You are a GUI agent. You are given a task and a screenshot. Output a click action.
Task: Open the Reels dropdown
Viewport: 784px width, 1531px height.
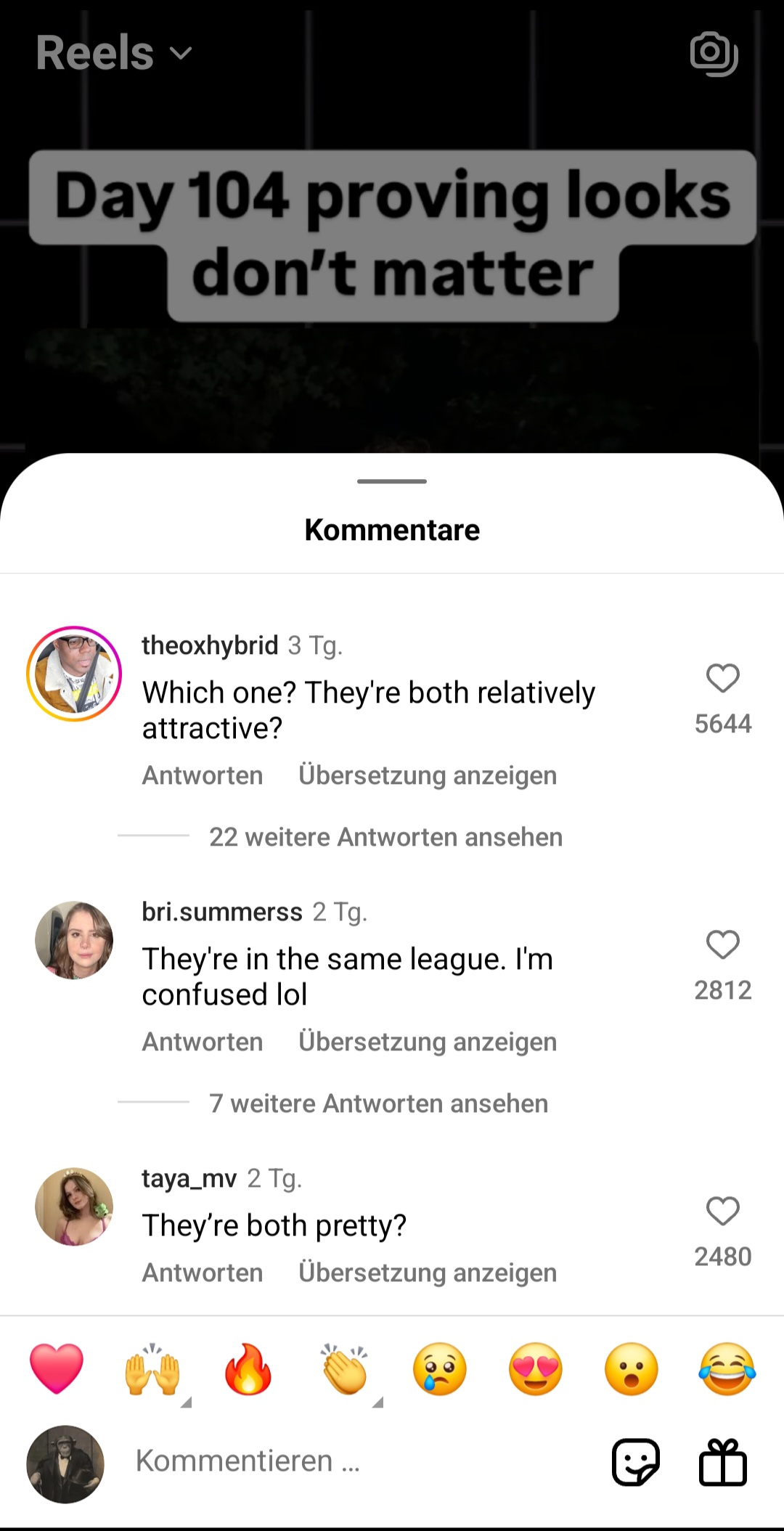[114, 53]
